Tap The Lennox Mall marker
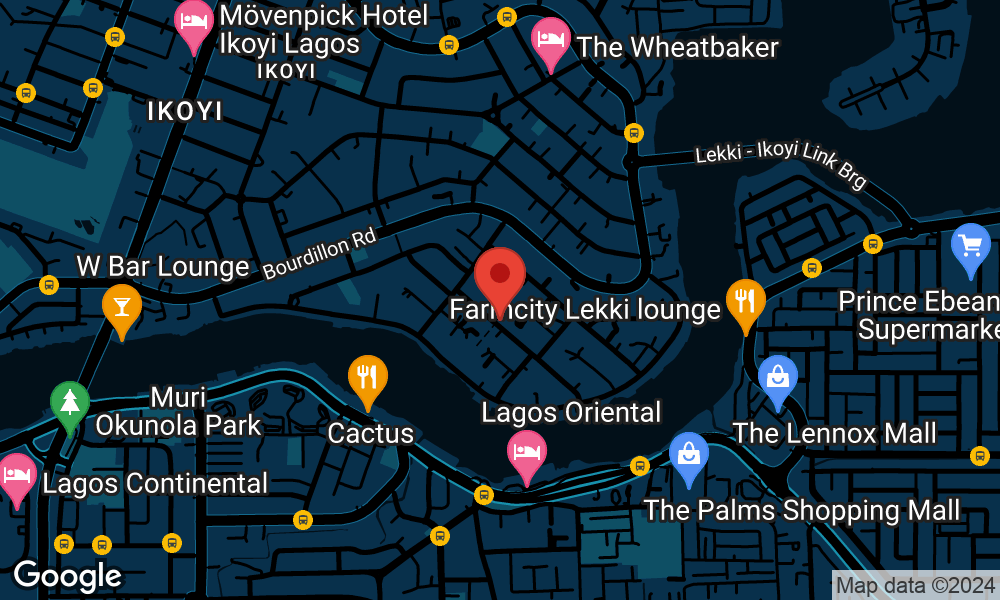This screenshot has width=1000, height=600. (x=777, y=379)
